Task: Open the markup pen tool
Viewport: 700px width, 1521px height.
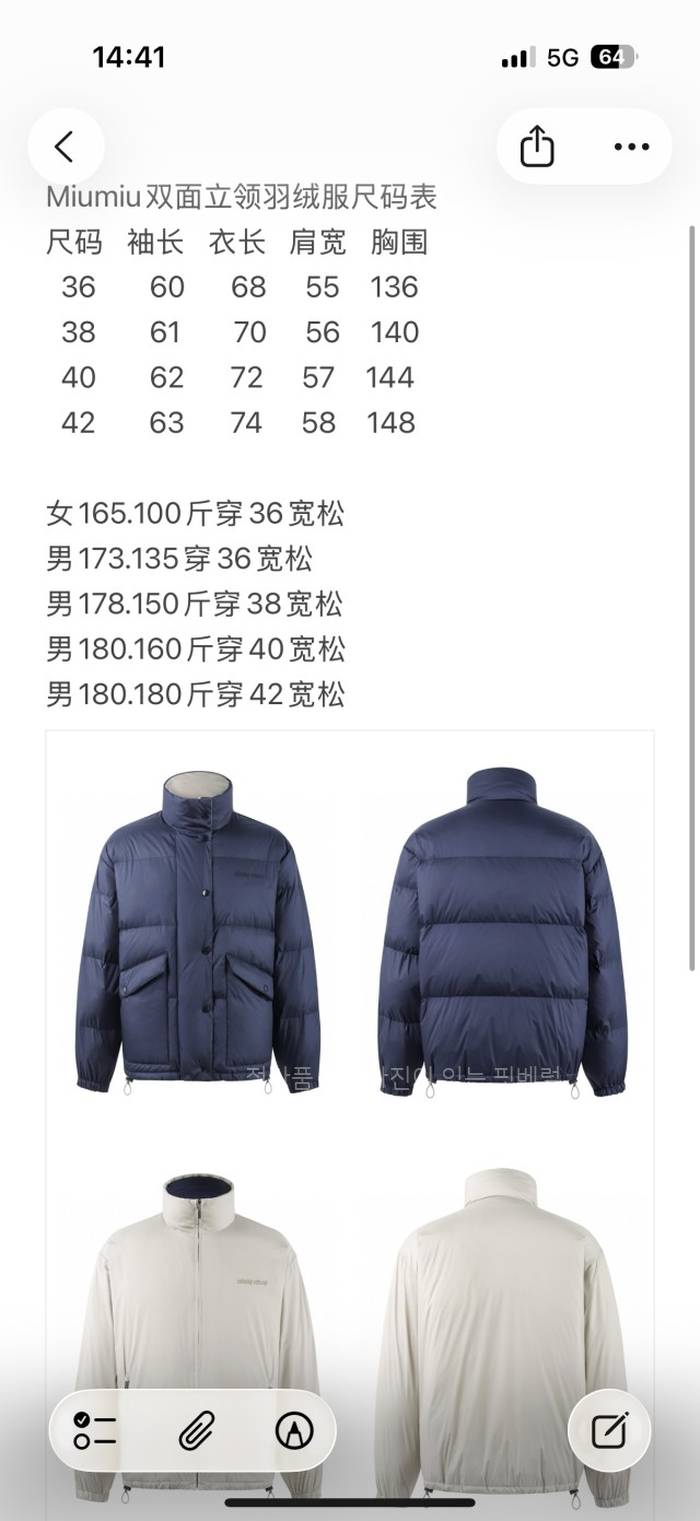Action: pos(293,1431)
